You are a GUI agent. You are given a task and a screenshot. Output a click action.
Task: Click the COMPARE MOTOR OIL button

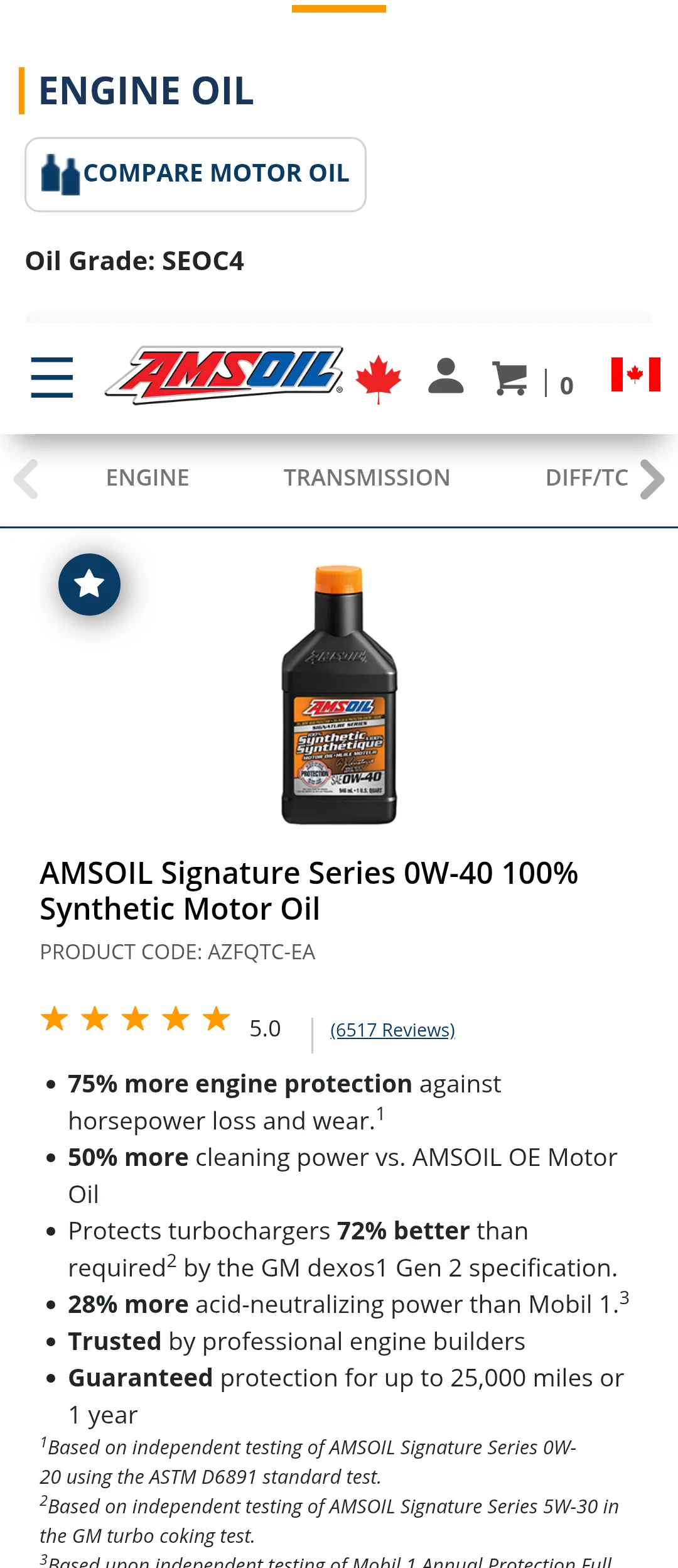pos(196,173)
